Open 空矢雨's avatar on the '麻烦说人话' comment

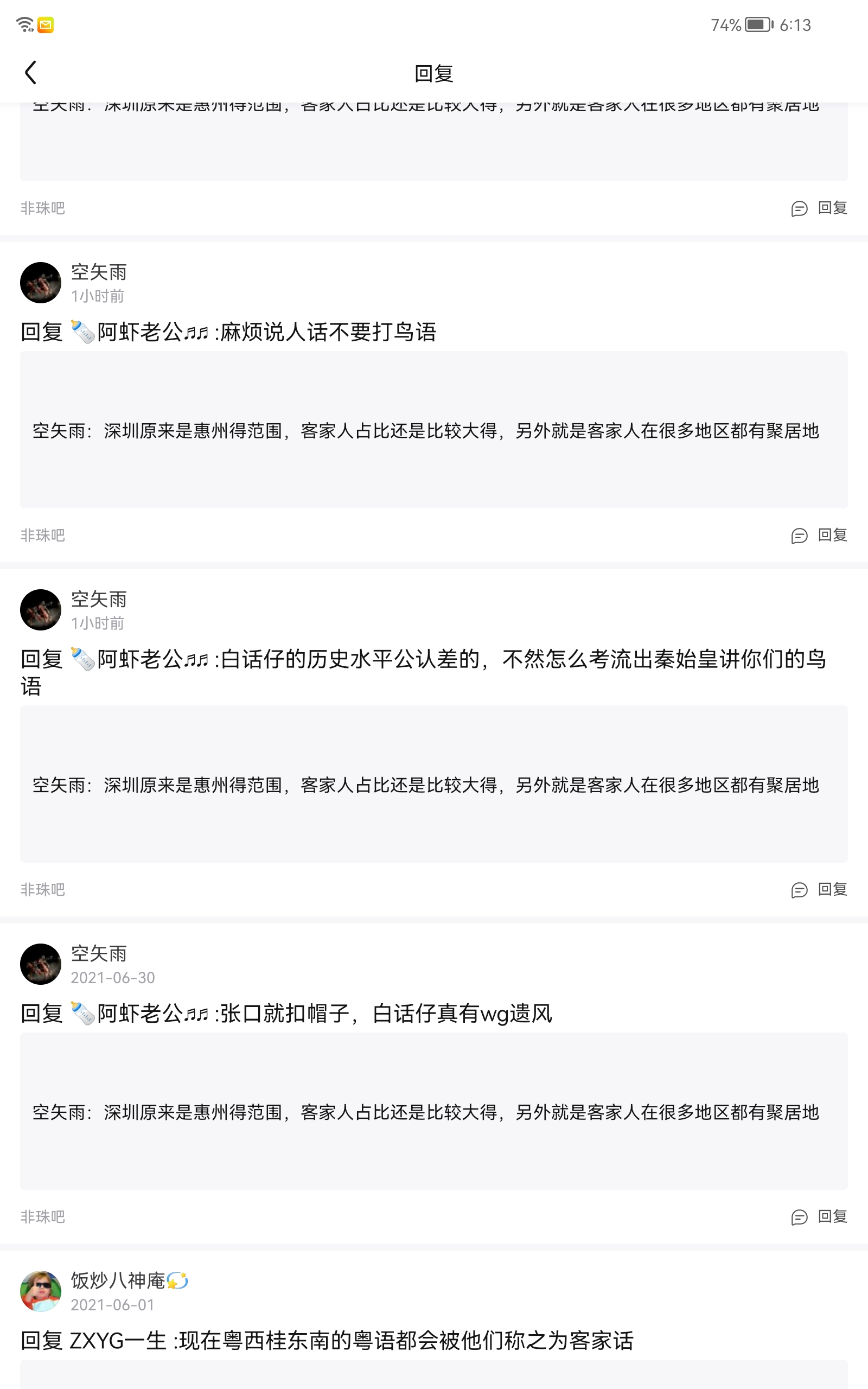[x=41, y=283]
